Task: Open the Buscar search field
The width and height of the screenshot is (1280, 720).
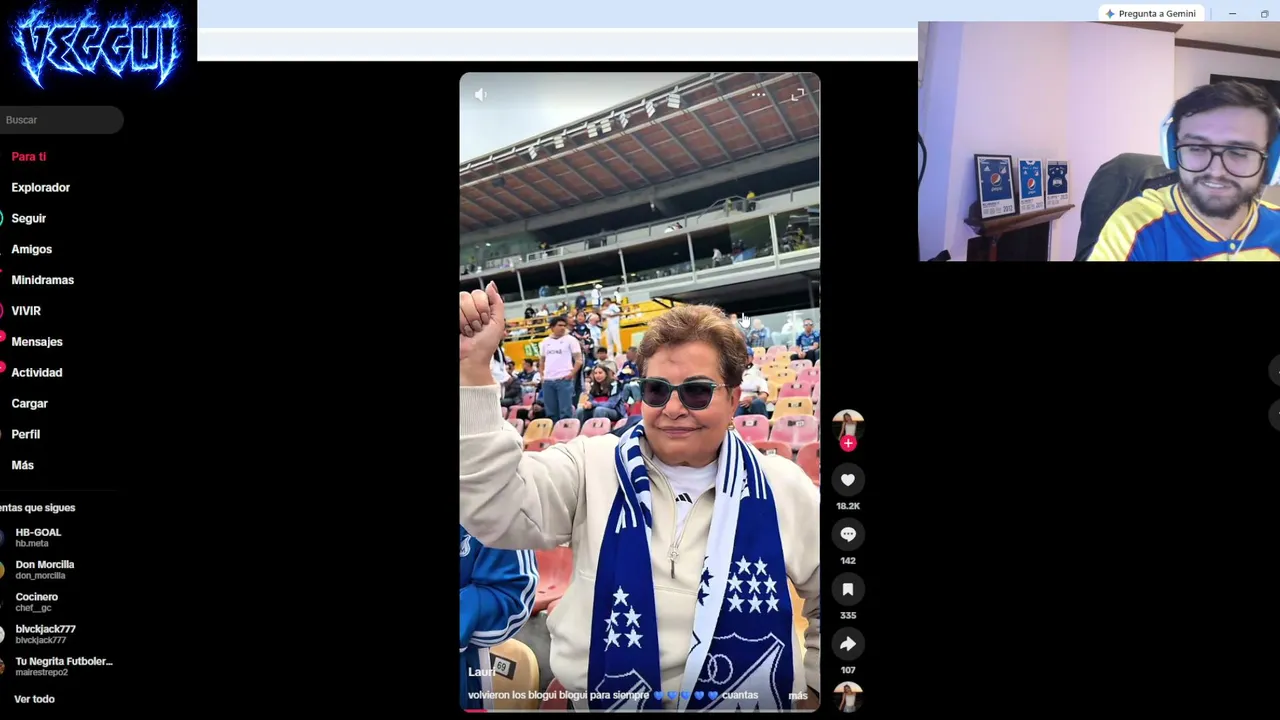Action: [60, 120]
